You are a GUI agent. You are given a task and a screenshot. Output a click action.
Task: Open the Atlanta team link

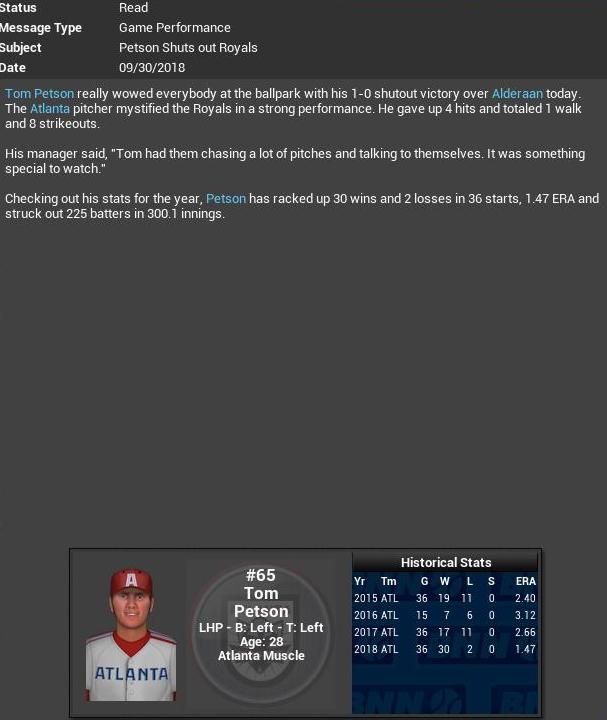(x=50, y=108)
